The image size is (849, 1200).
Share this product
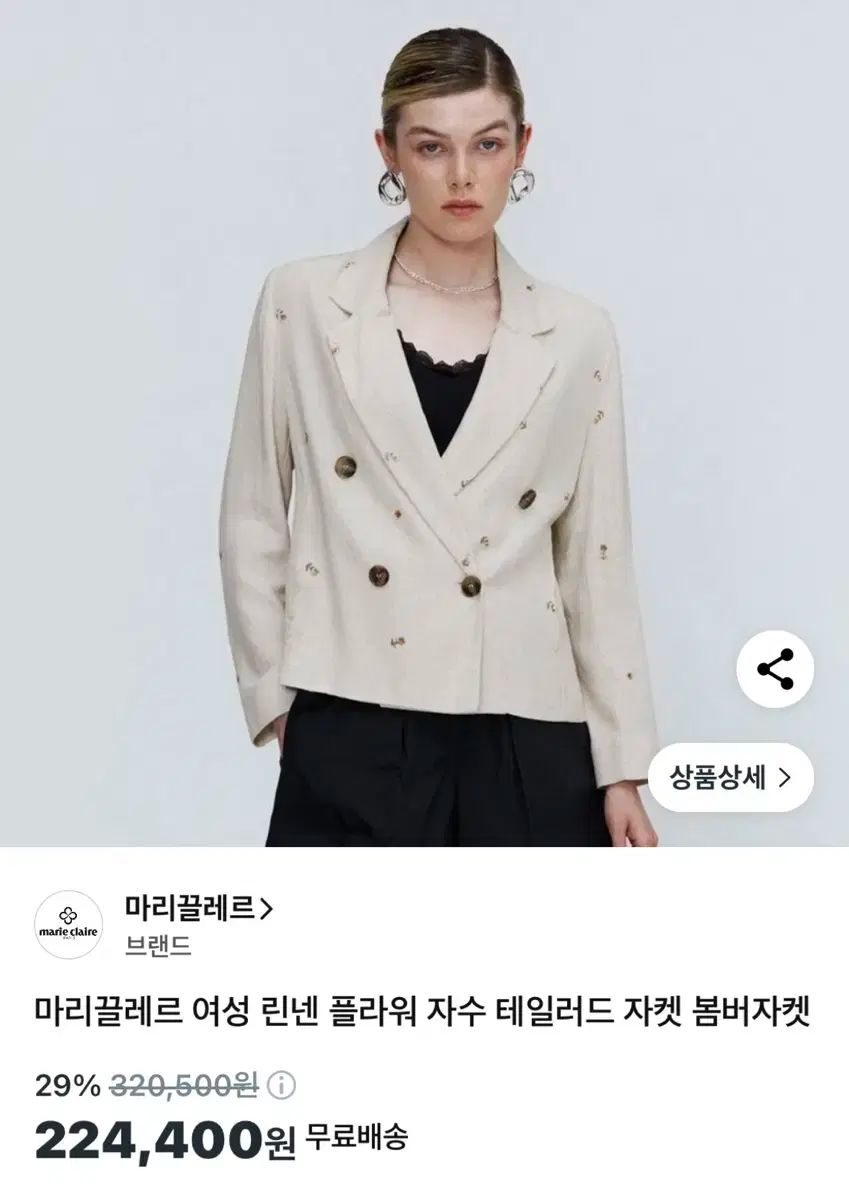(x=775, y=670)
